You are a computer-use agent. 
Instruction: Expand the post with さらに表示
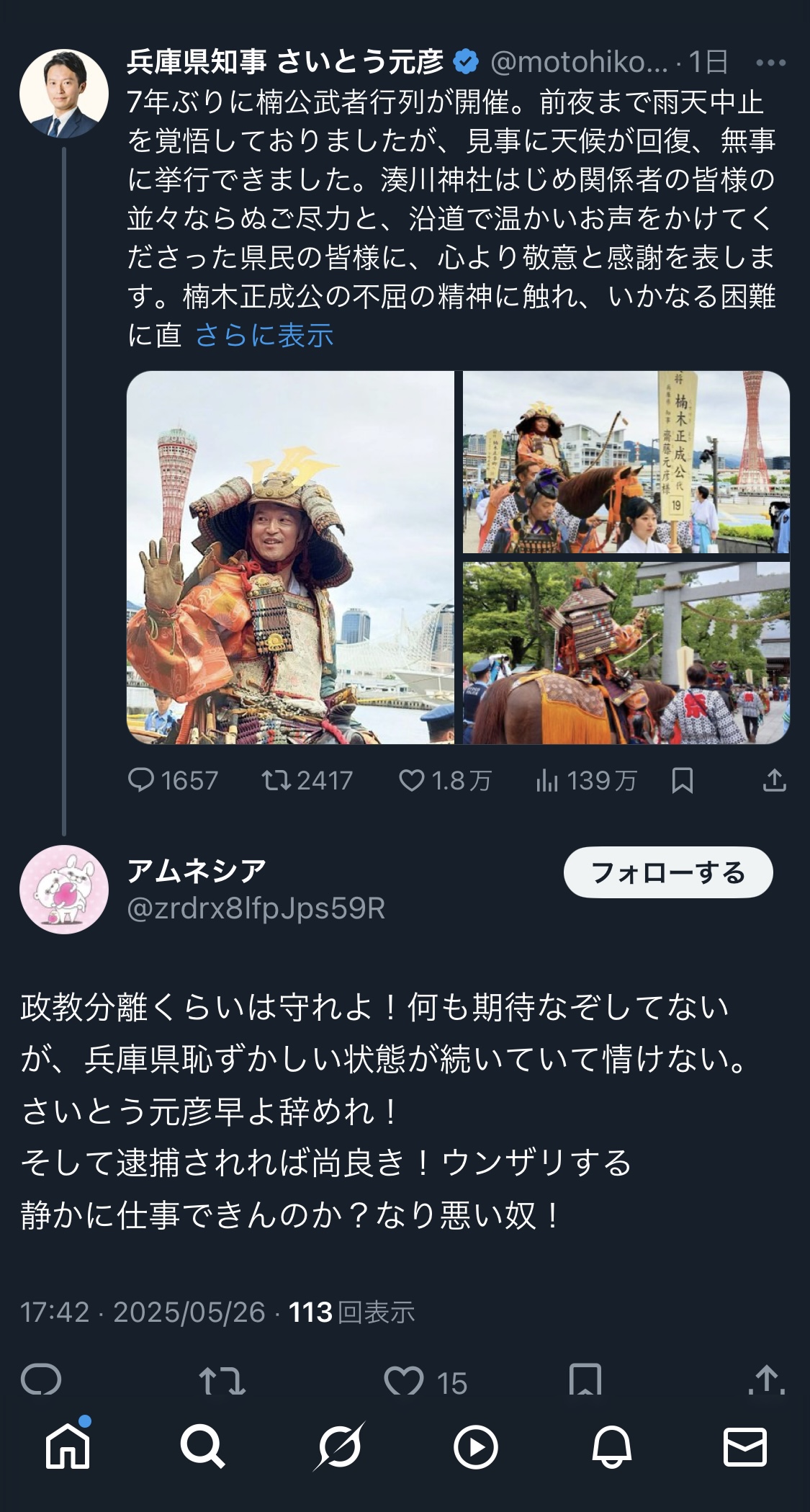[264, 335]
